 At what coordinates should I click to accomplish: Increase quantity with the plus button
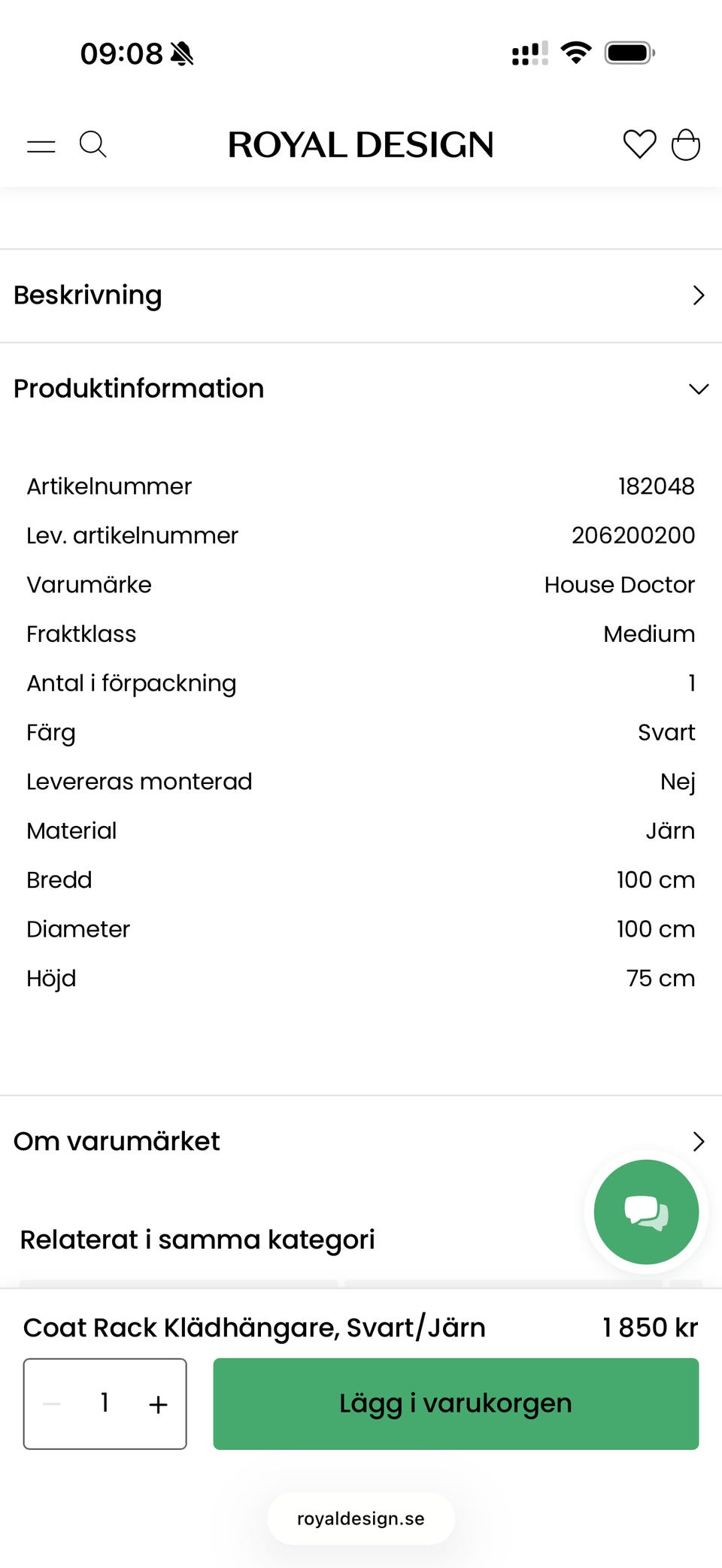tap(158, 1404)
